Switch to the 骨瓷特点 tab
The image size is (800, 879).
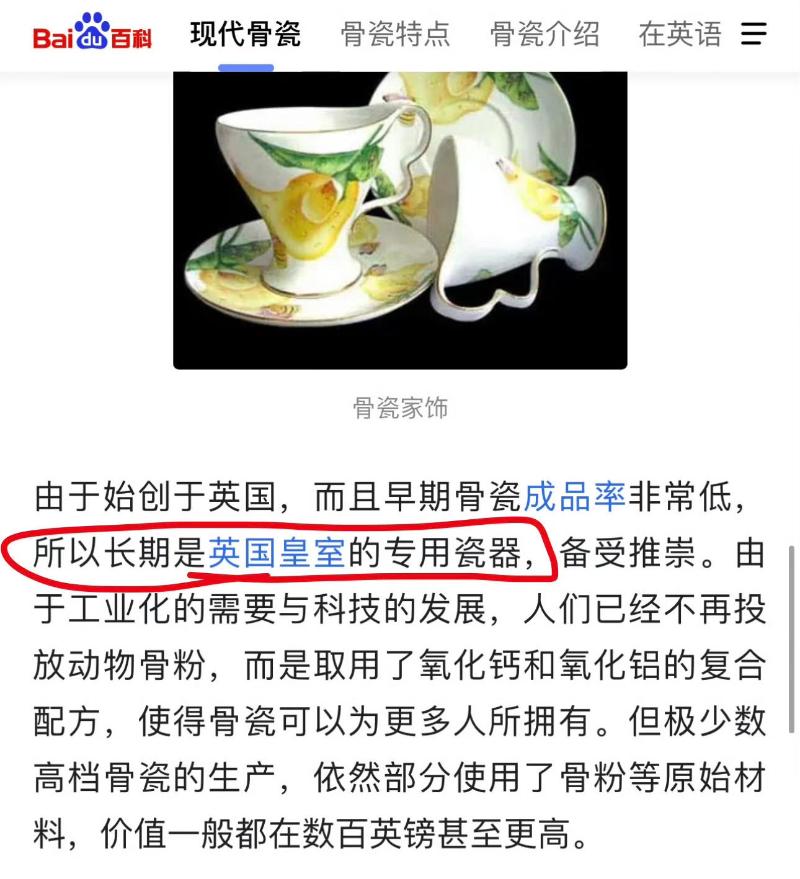point(395,35)
